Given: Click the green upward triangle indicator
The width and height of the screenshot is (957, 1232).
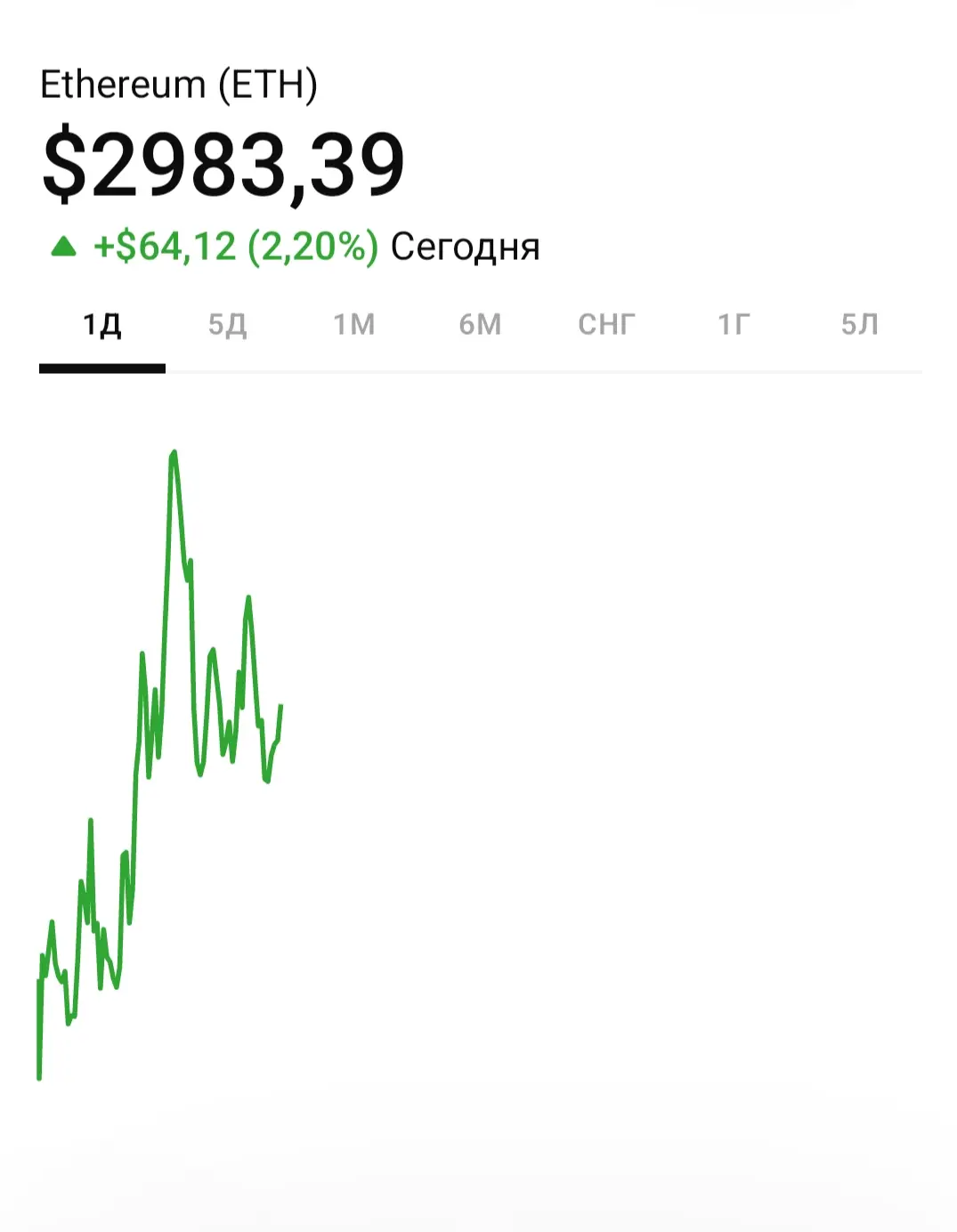Looking at the screenshot, I should coord(63,245).
